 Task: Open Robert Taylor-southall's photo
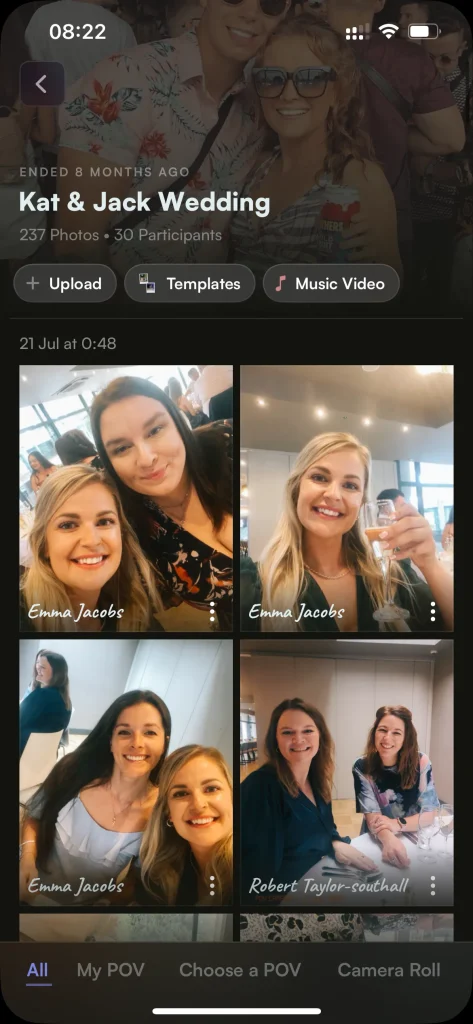(347, 773)
